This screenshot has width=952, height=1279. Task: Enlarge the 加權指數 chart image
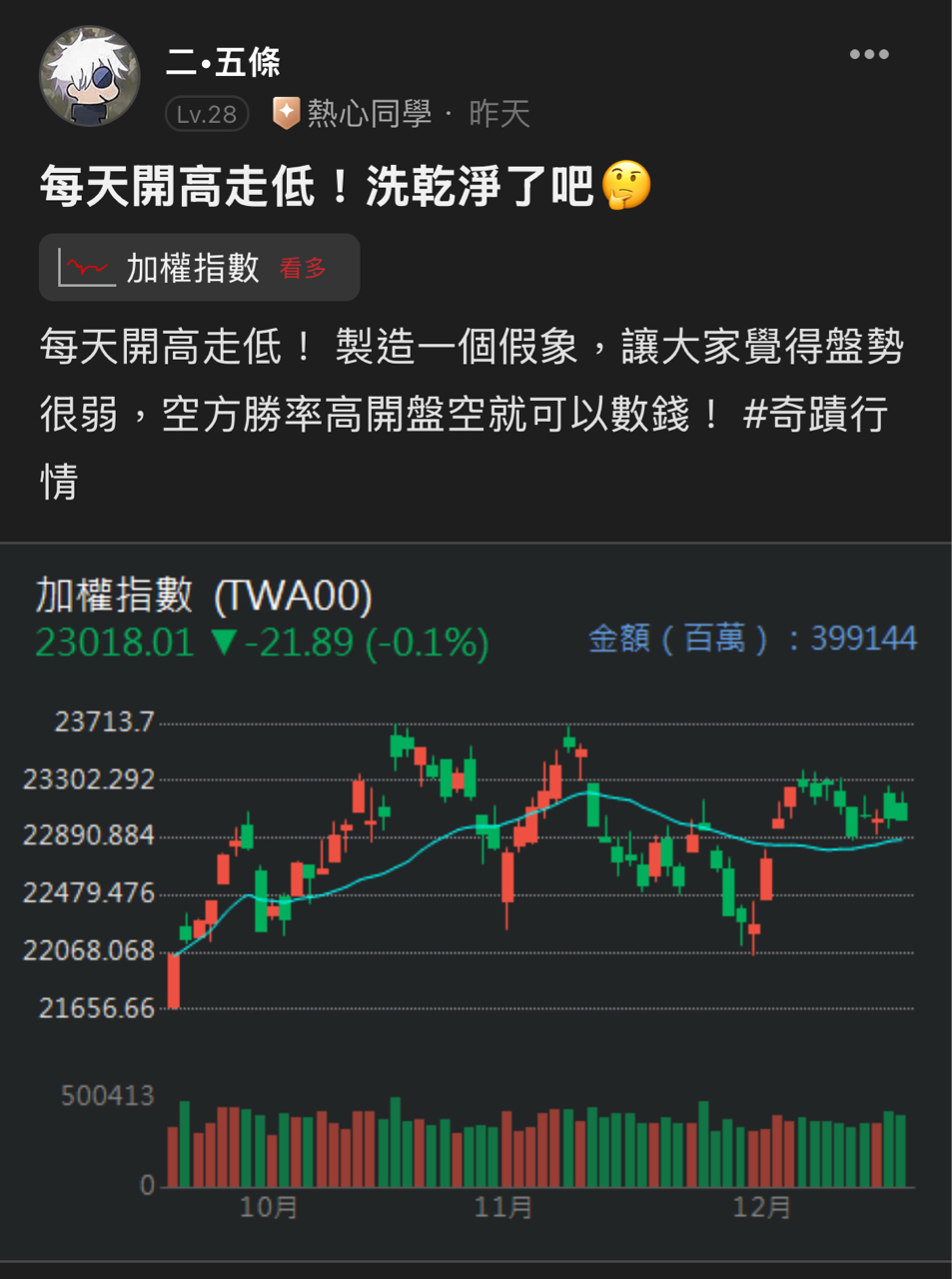click(476, 899)
